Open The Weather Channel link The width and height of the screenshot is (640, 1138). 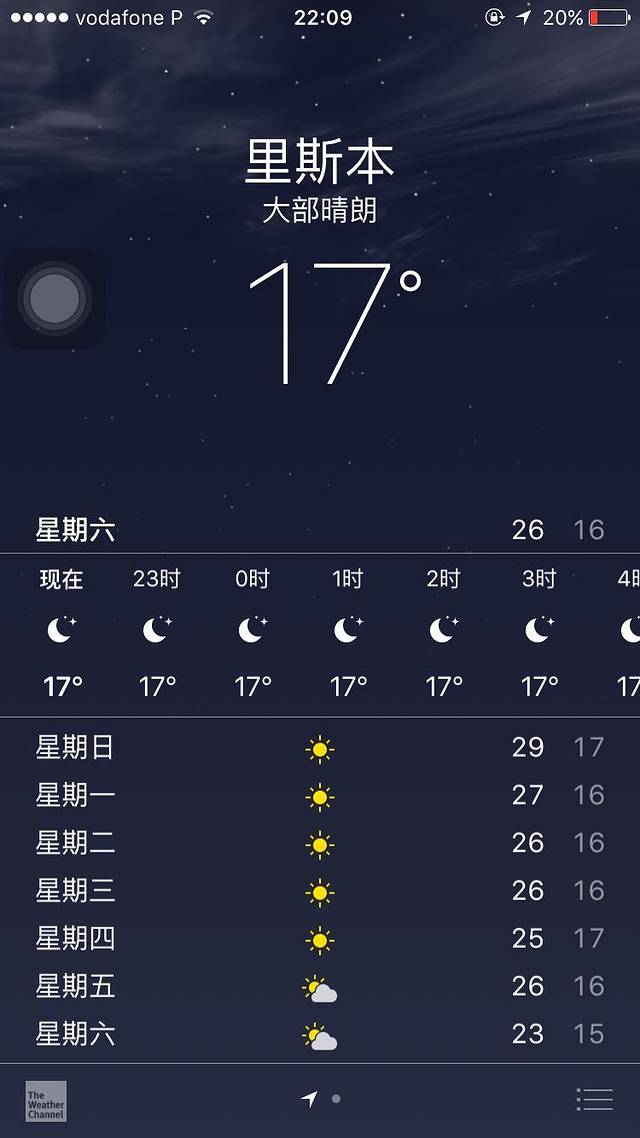click(46, 1100)
